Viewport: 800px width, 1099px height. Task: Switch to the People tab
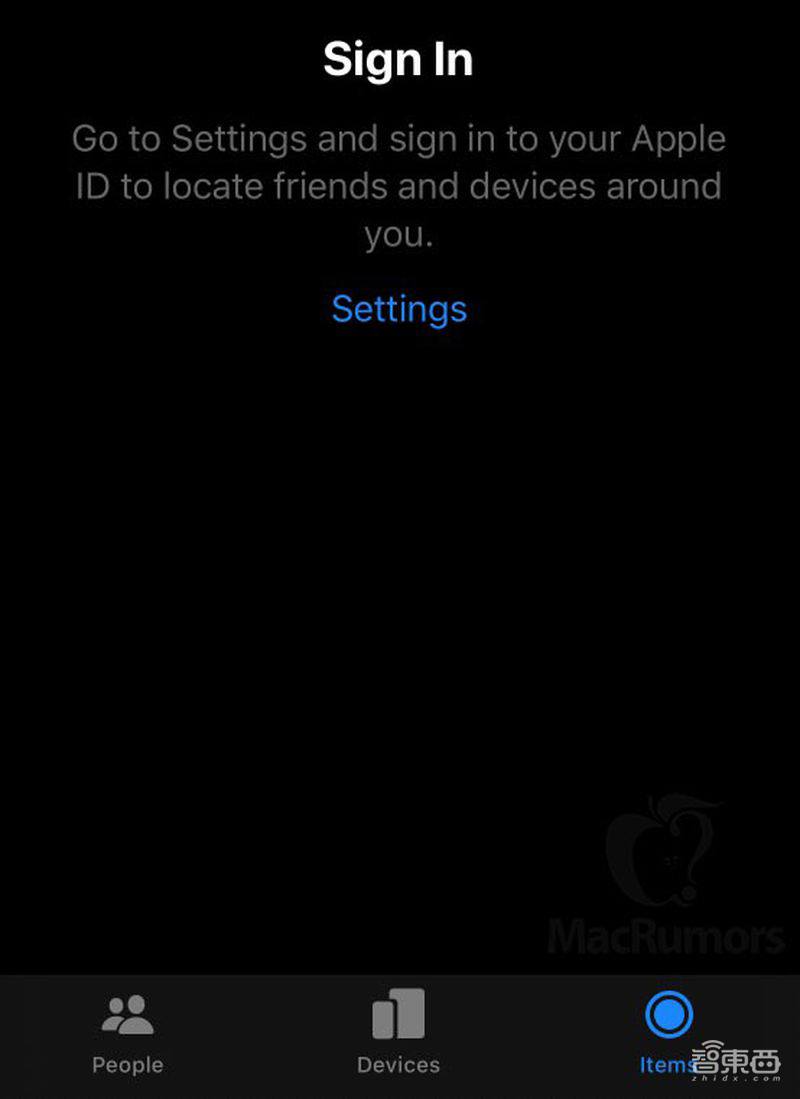[x=127, y=1033]
